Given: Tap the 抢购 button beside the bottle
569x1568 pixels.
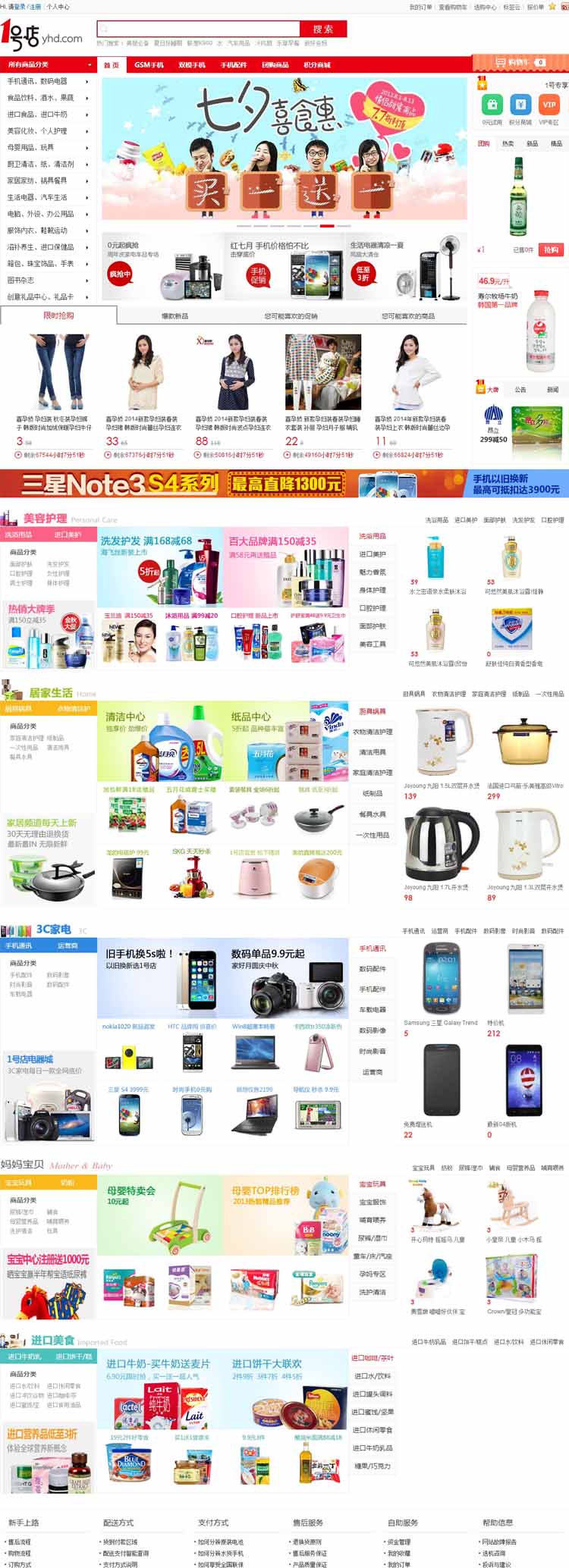Looking at the screenshot, I should pos(552,249).
